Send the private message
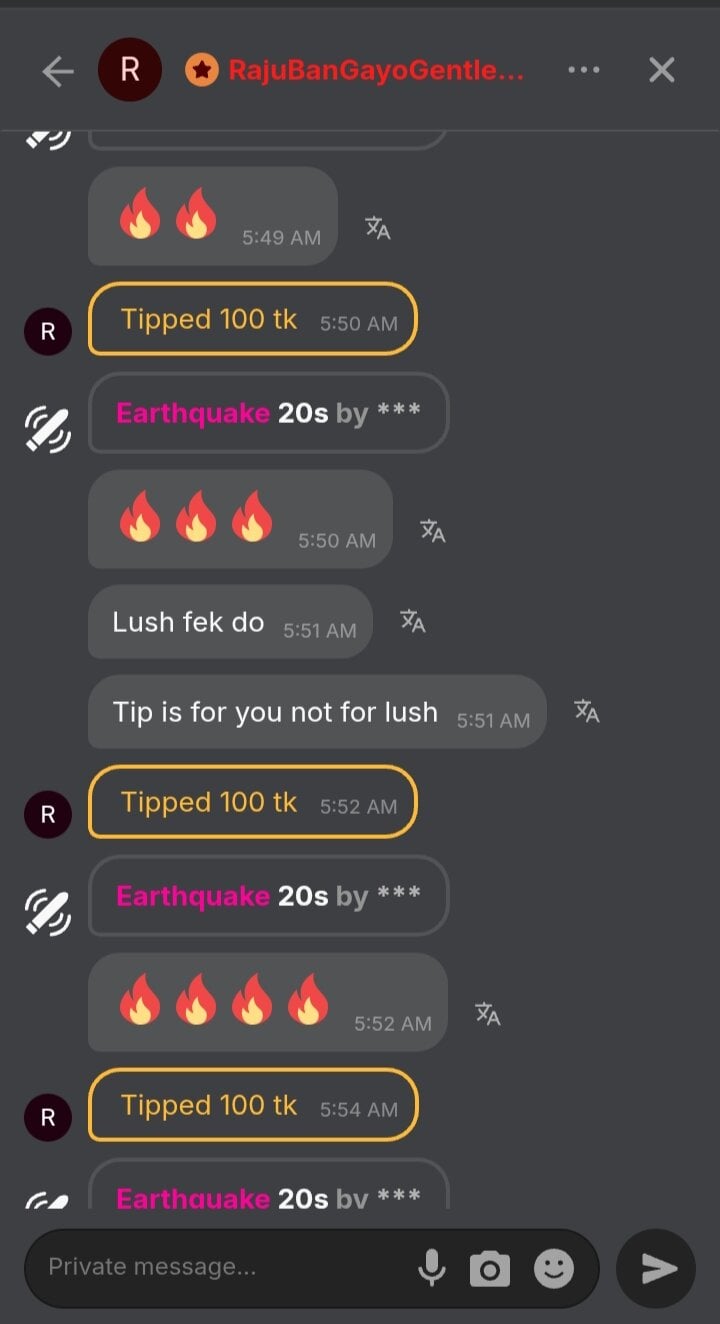The height and width of the screenshot is (1324, 720). coord(657,1269)
